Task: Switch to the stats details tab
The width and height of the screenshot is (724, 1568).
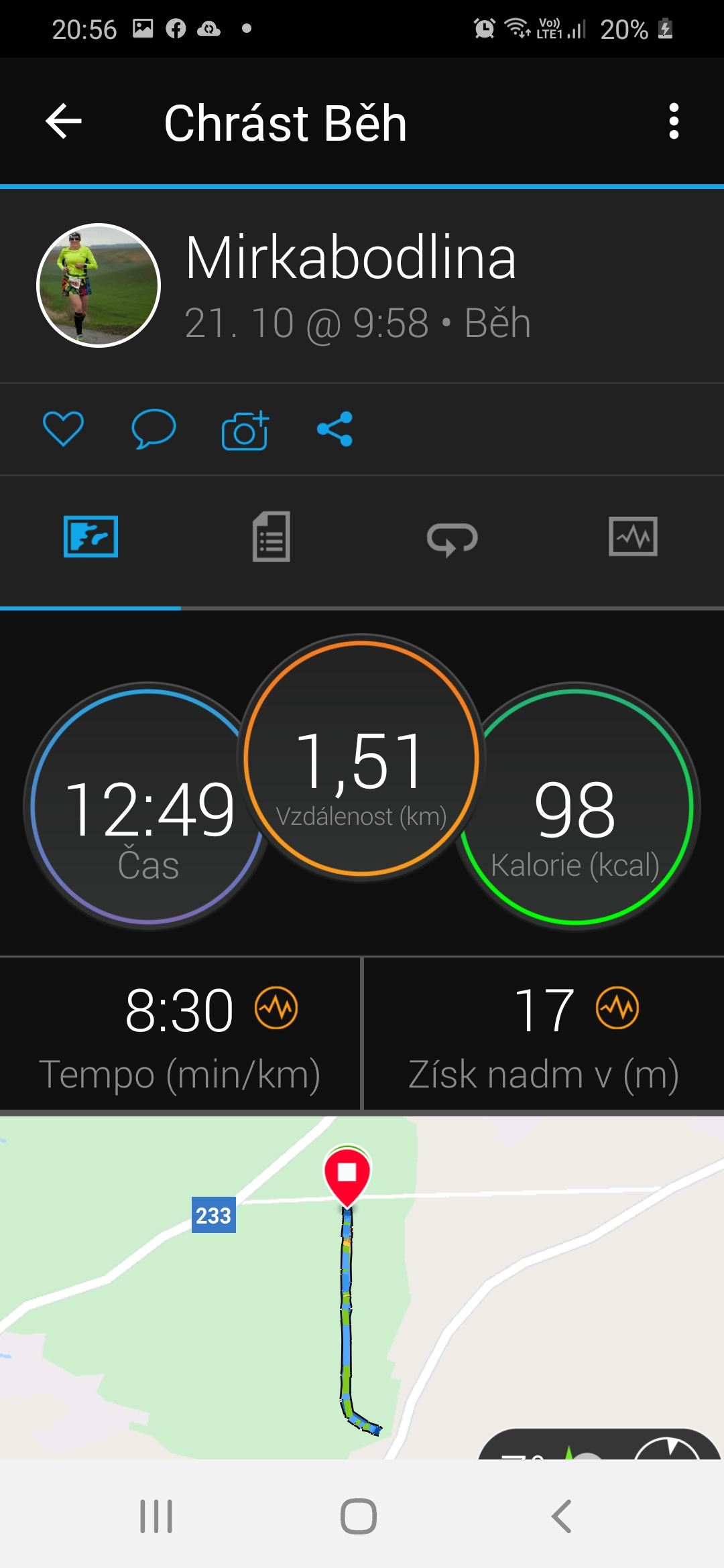Action: pos(271,537)
